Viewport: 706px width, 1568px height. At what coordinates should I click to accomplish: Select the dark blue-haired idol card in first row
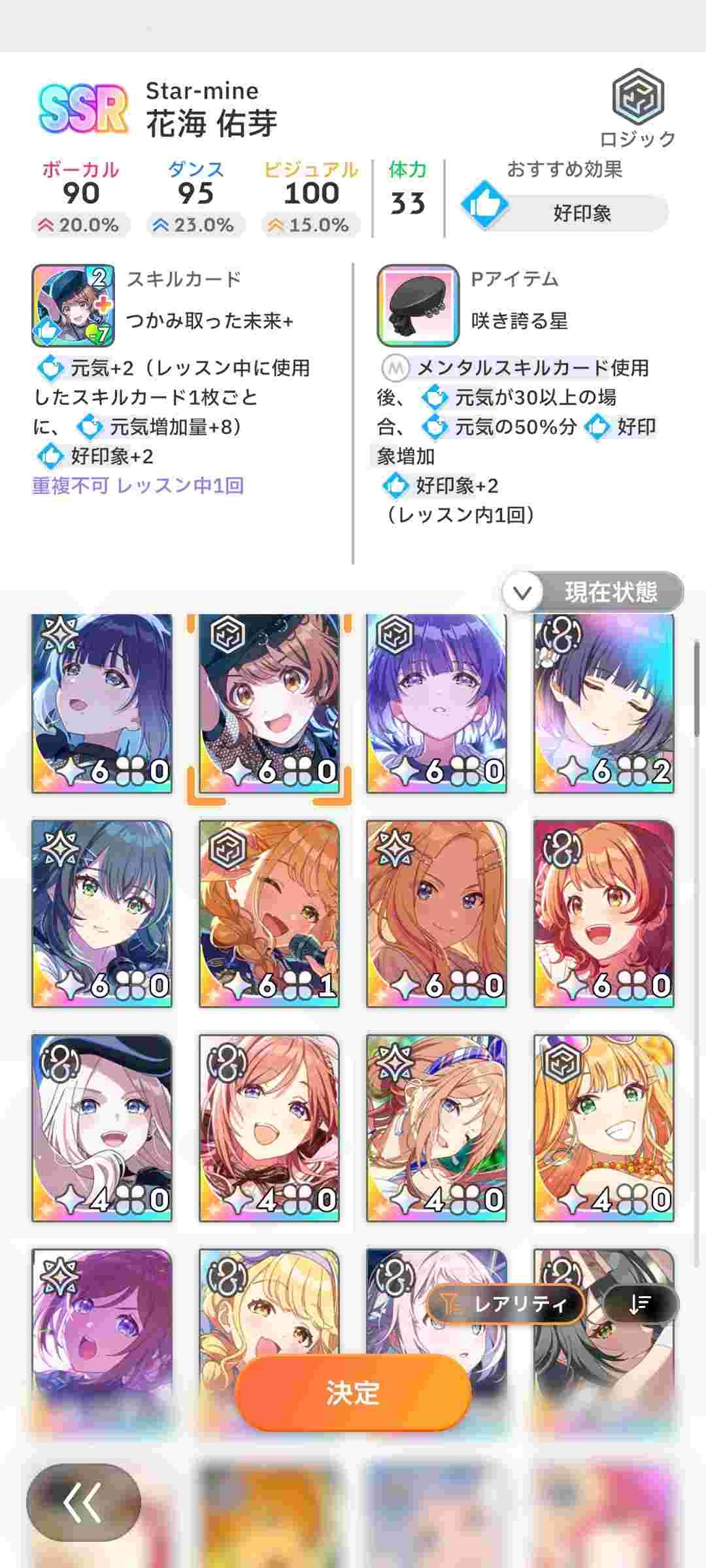point(102,703)
